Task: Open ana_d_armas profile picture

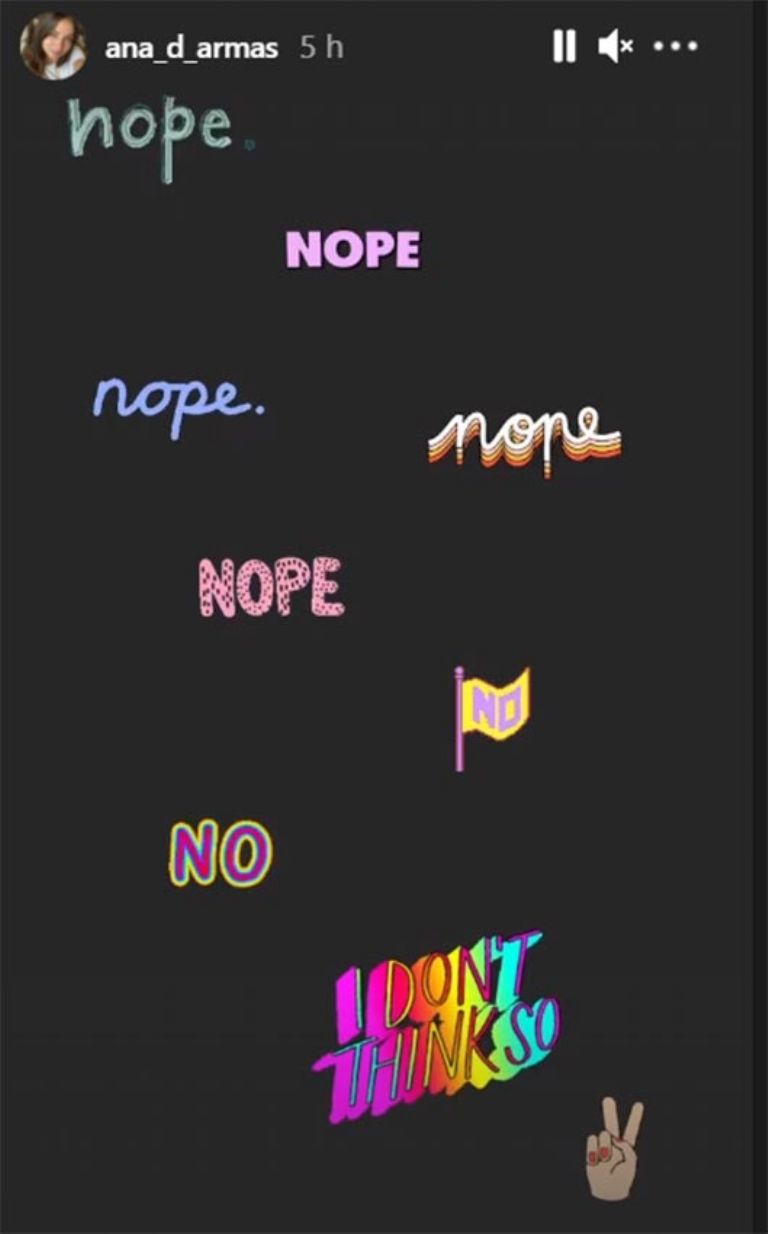Action: 52,47
